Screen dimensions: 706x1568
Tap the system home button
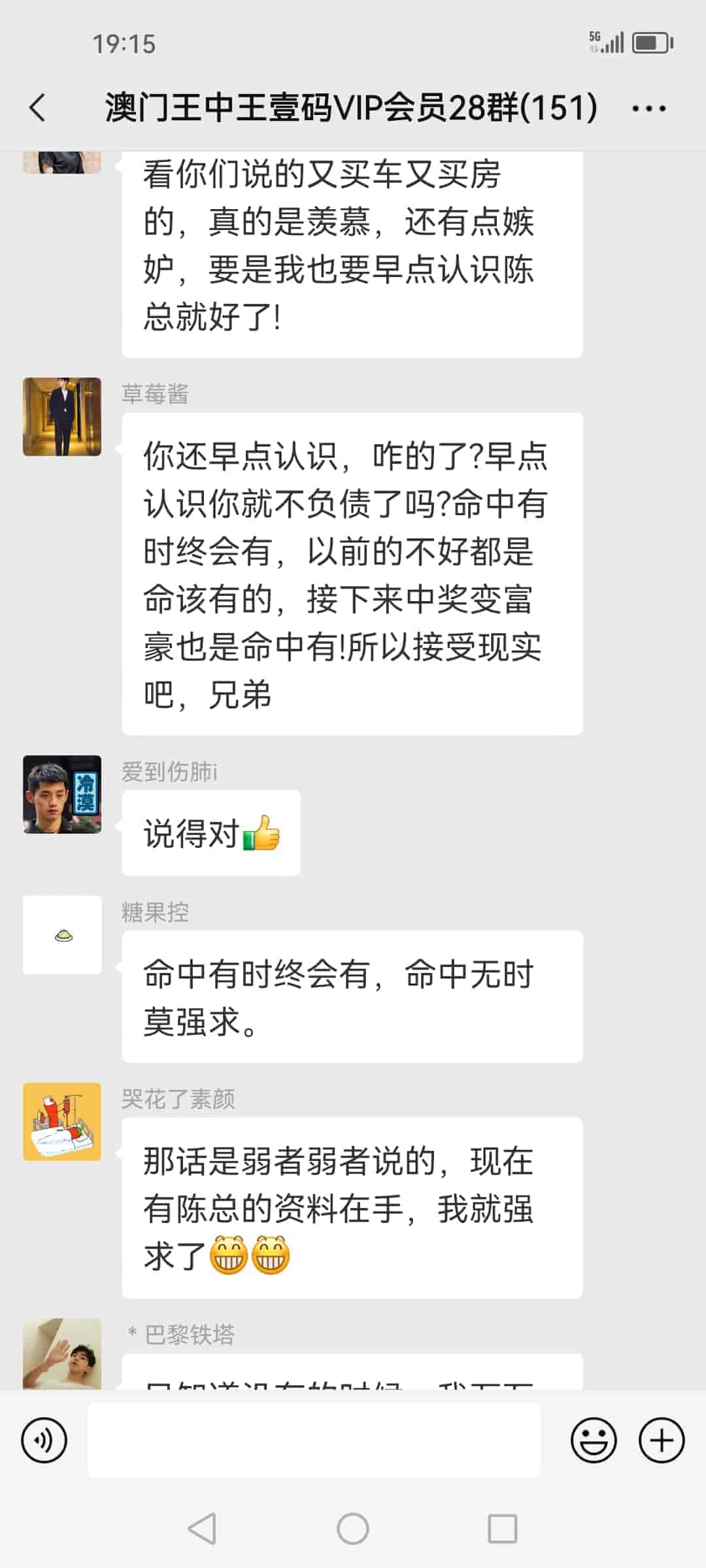[x=353, y=1529]
